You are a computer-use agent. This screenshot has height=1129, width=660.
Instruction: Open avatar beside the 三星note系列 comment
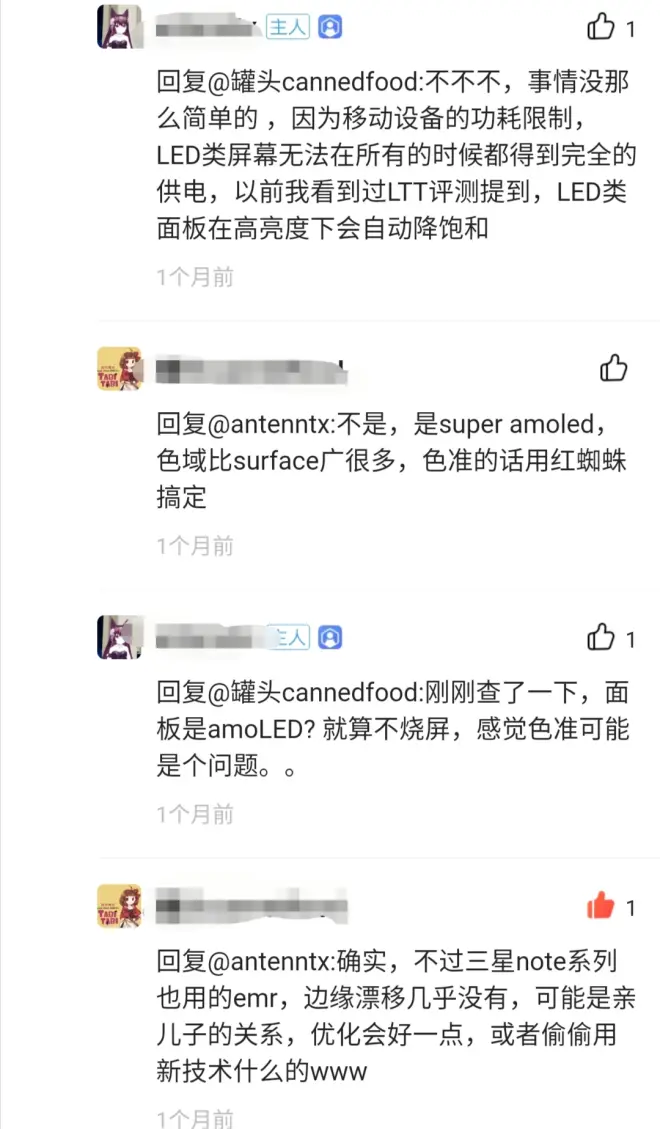click(120, 906)
